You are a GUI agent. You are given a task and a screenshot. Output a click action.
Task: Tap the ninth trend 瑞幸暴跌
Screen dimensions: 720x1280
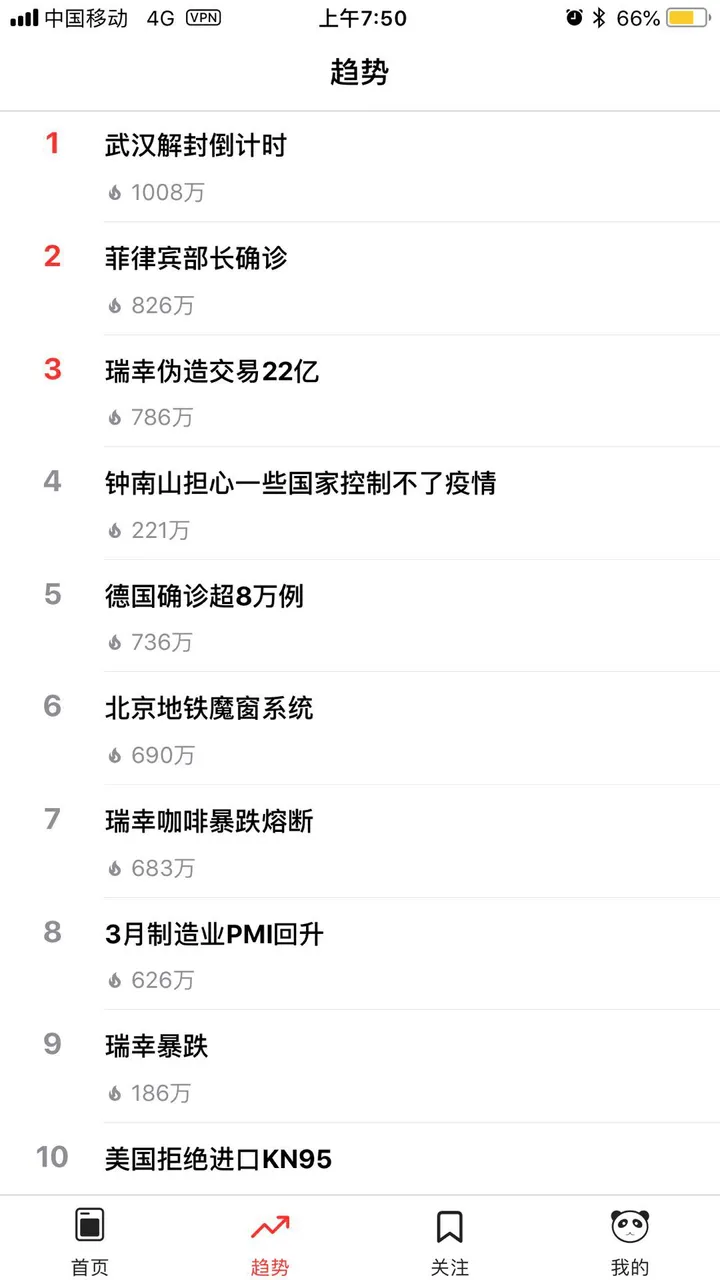click(360, 1066)
